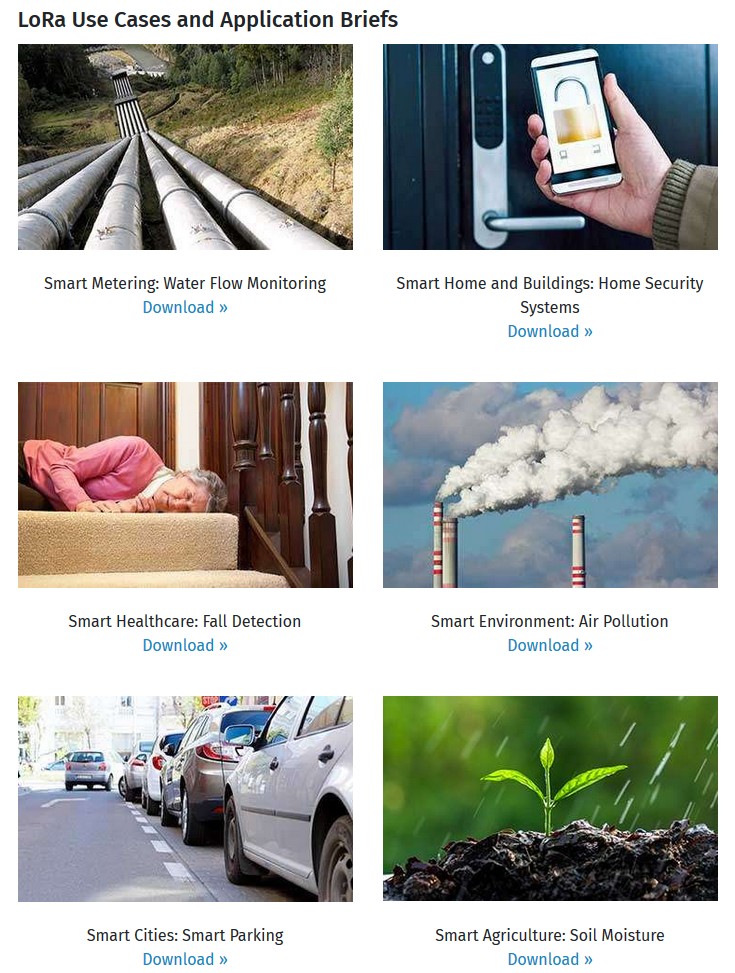
Task: Open the Home Security Systems image tile
Action: pyautogui.click(x=550, y=147)
